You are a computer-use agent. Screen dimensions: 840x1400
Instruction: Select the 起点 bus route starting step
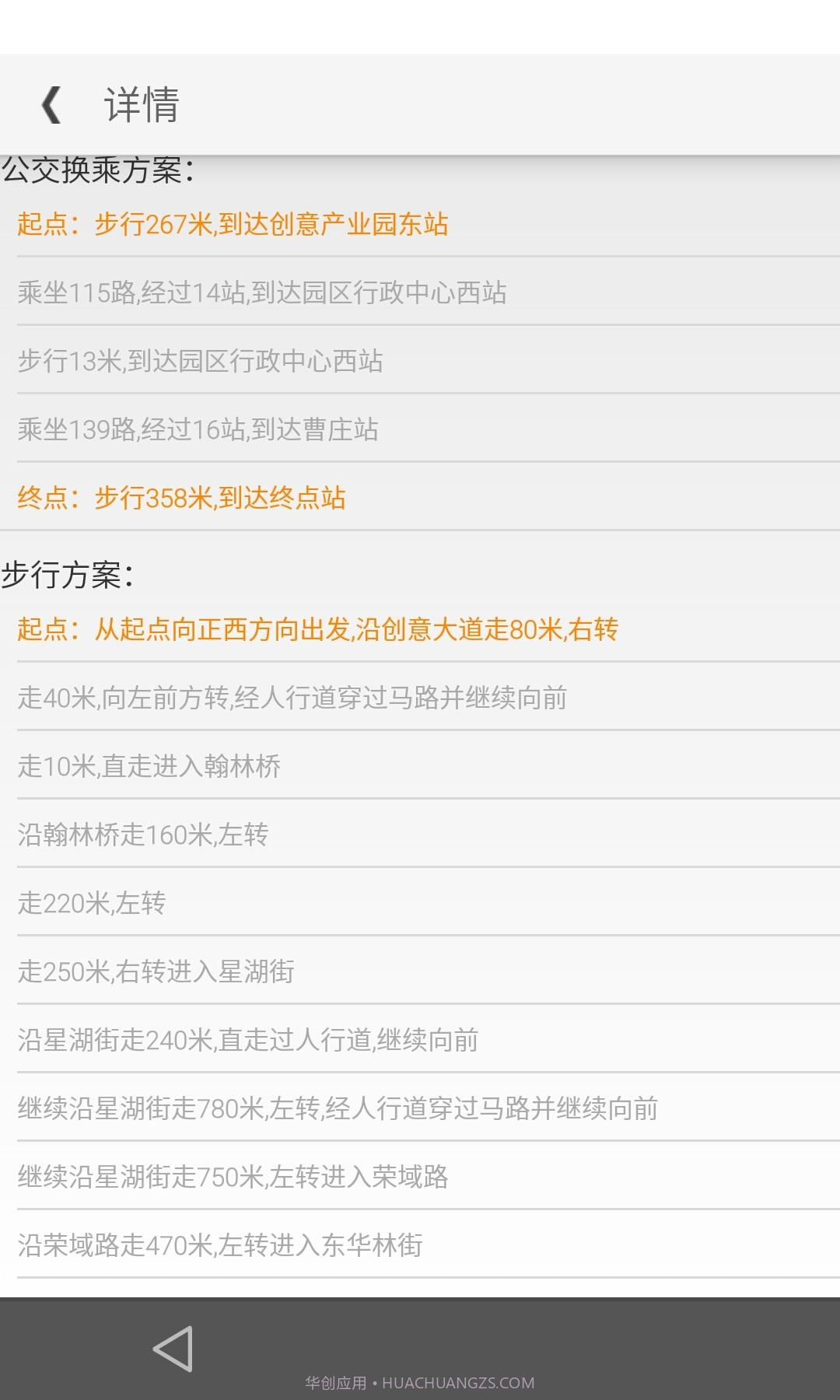(x=233, y=224)
